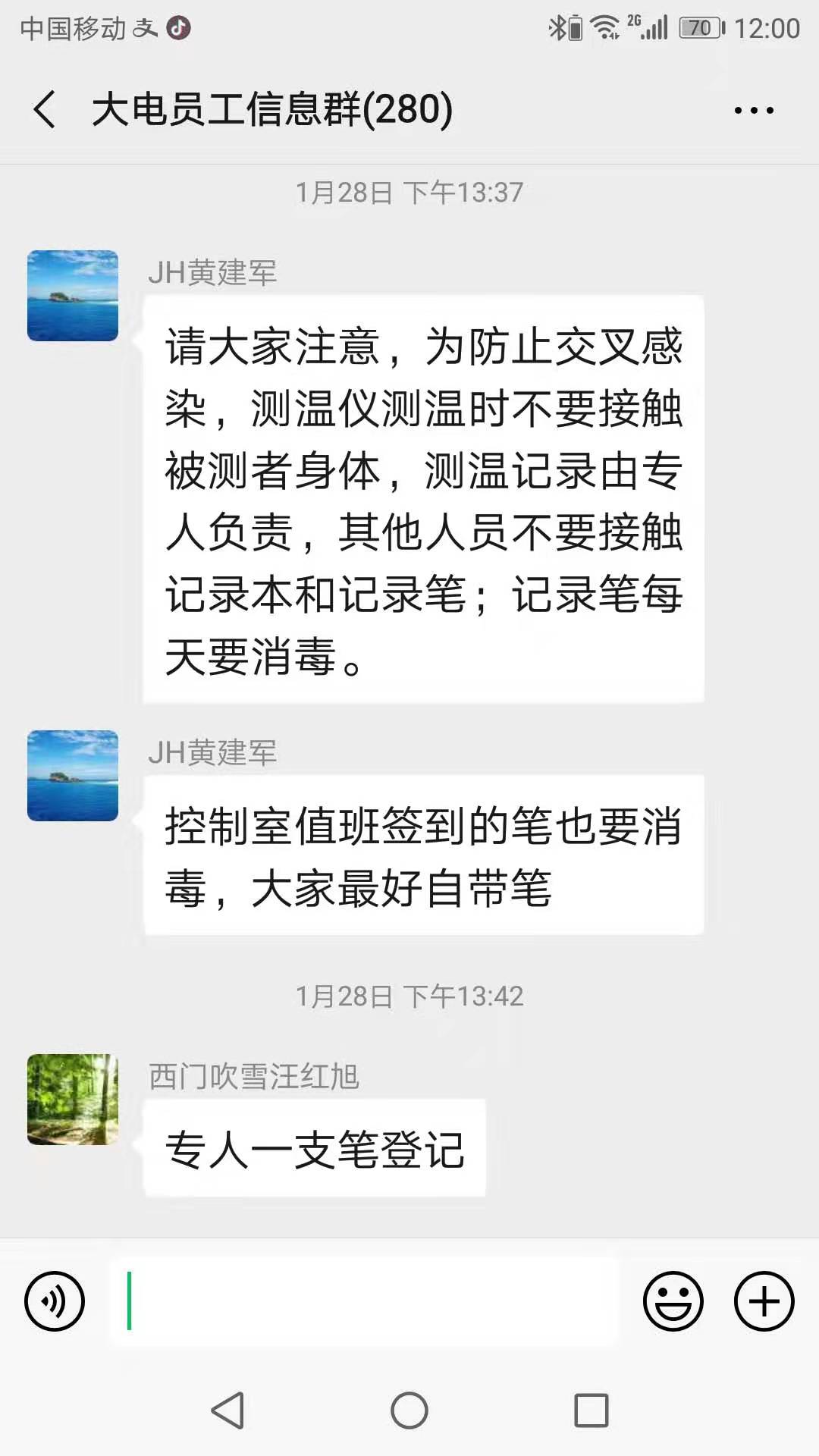
Task: Open the group chat details menu
Action: point(754,111)
